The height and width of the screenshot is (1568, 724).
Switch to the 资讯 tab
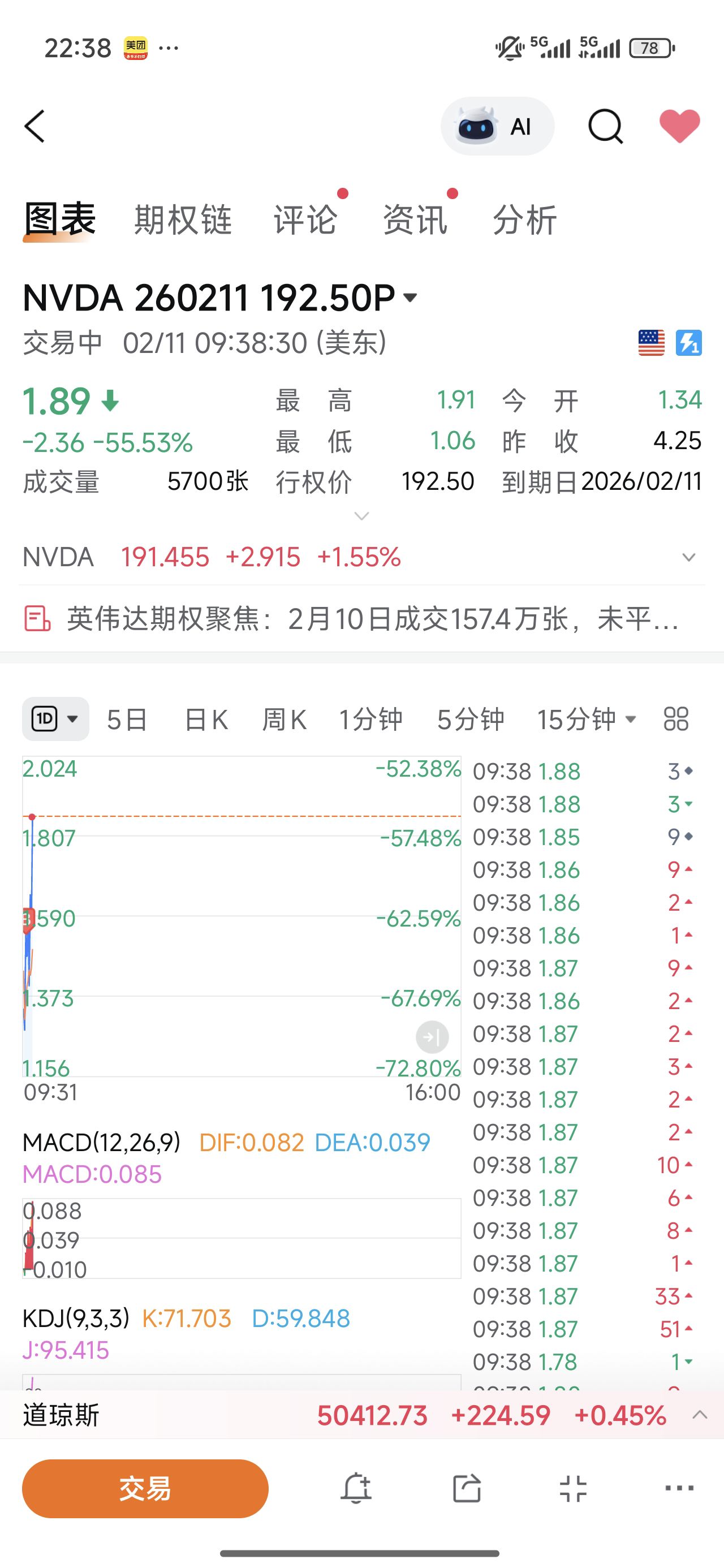415,219
